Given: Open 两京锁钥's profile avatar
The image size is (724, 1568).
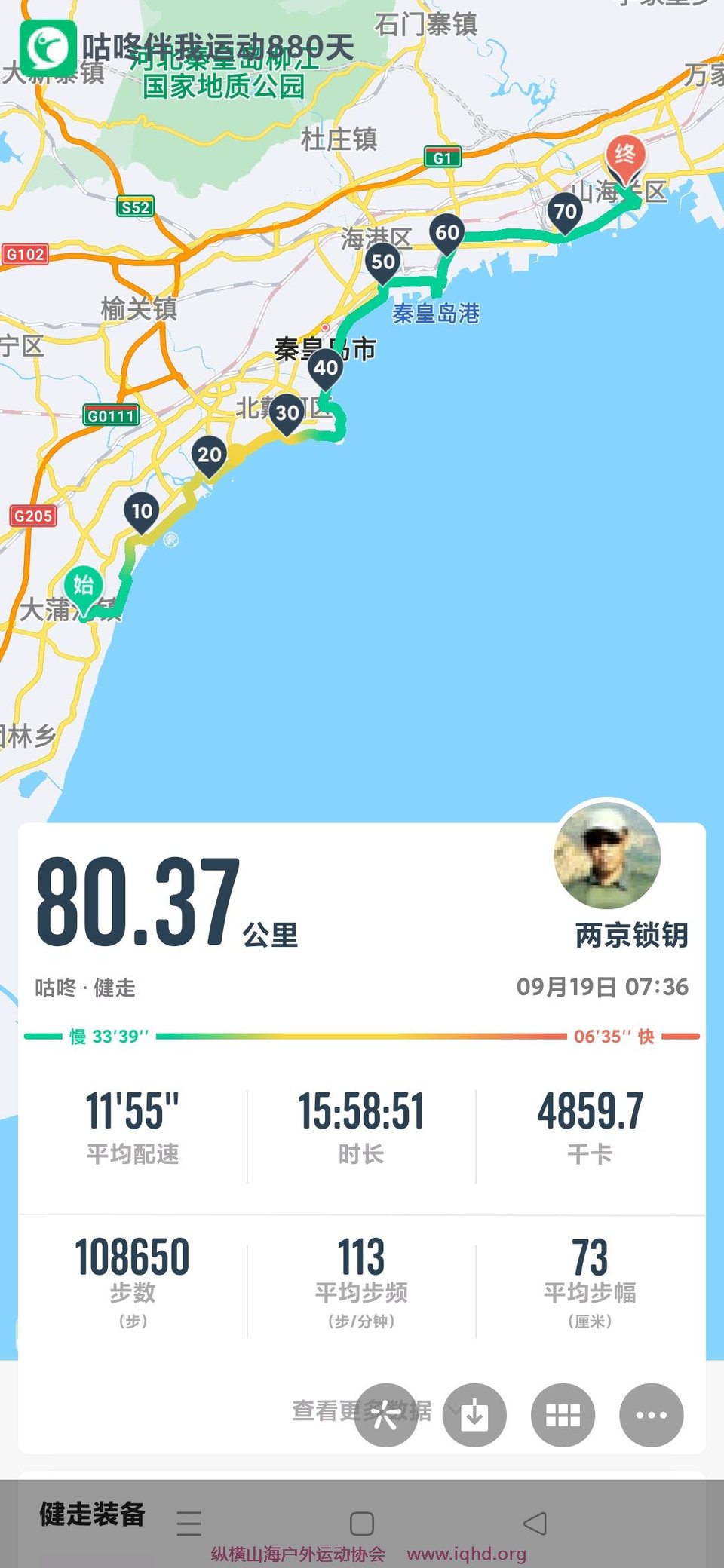Looking at the screenshot, I should (x=607, y=855).
